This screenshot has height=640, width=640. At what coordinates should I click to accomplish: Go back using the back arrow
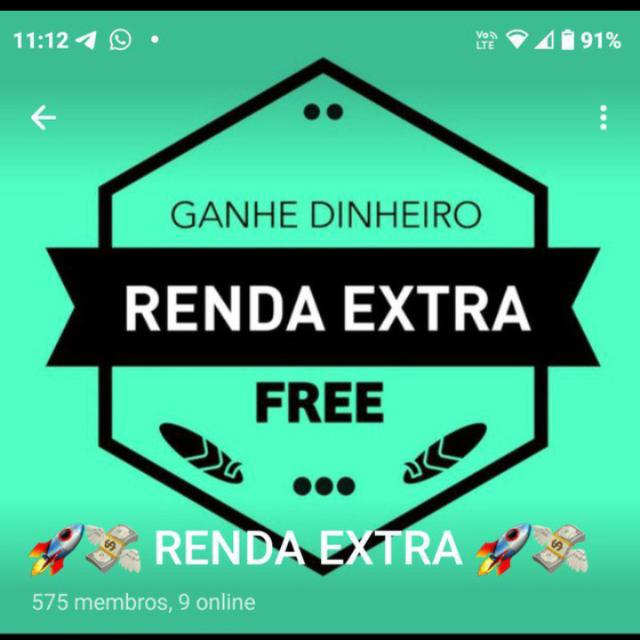(x=43, y=118)
